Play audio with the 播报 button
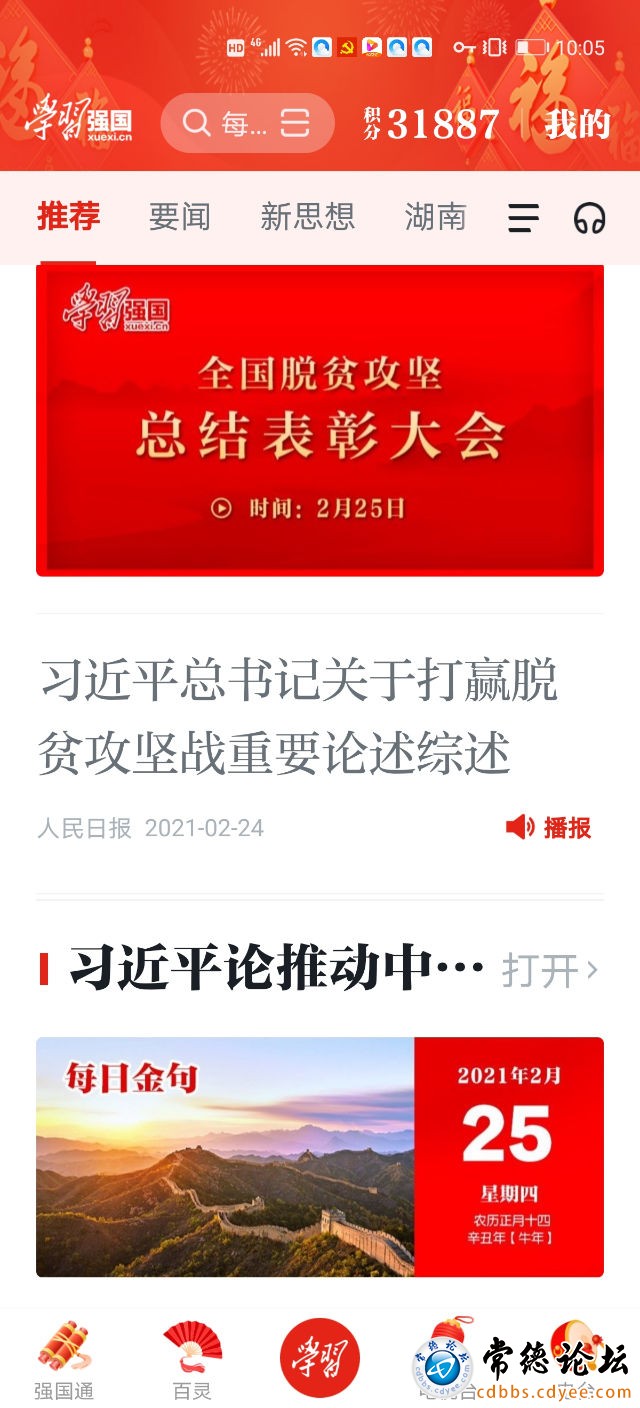This screenshot has width=640, height=1408. coord(549,827)
